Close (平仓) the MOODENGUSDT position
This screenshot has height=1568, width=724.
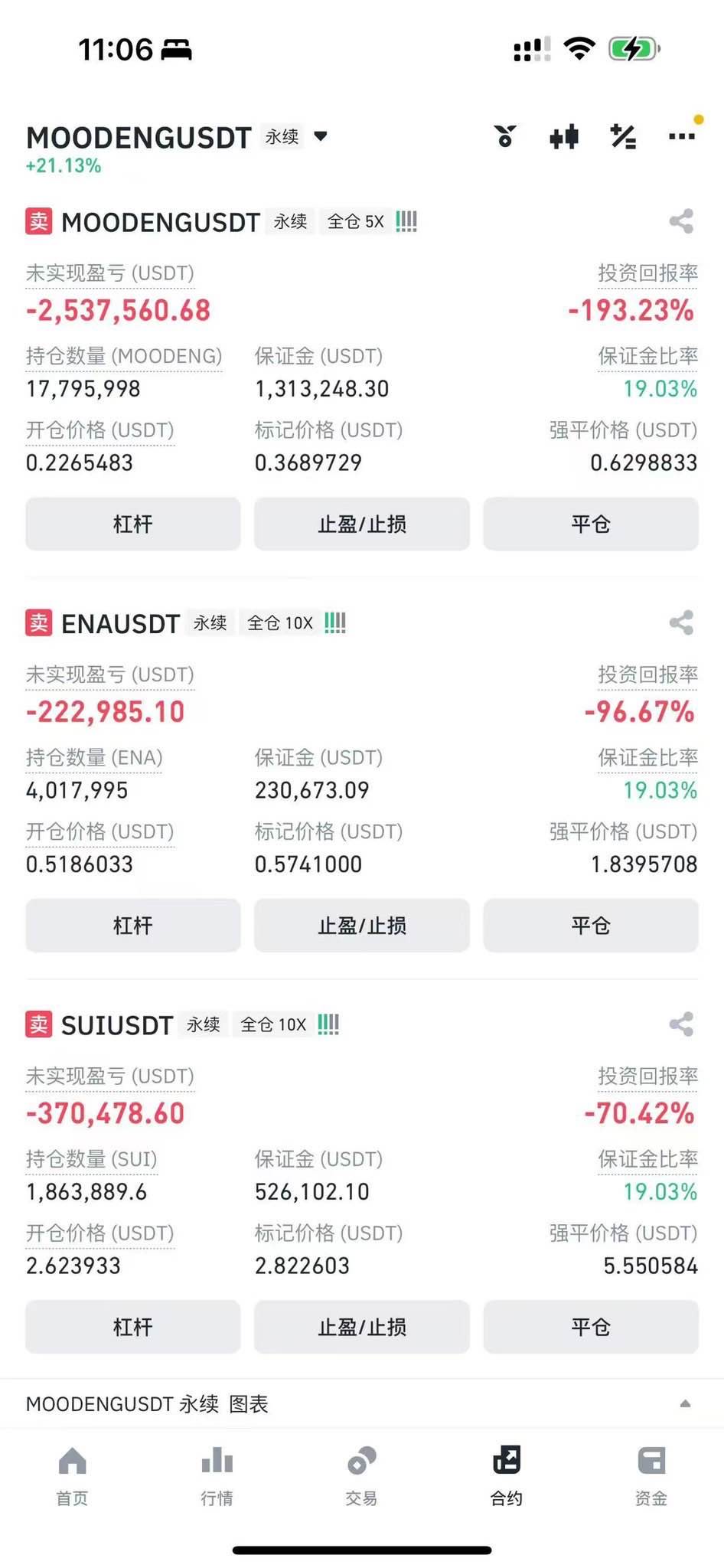591,524
